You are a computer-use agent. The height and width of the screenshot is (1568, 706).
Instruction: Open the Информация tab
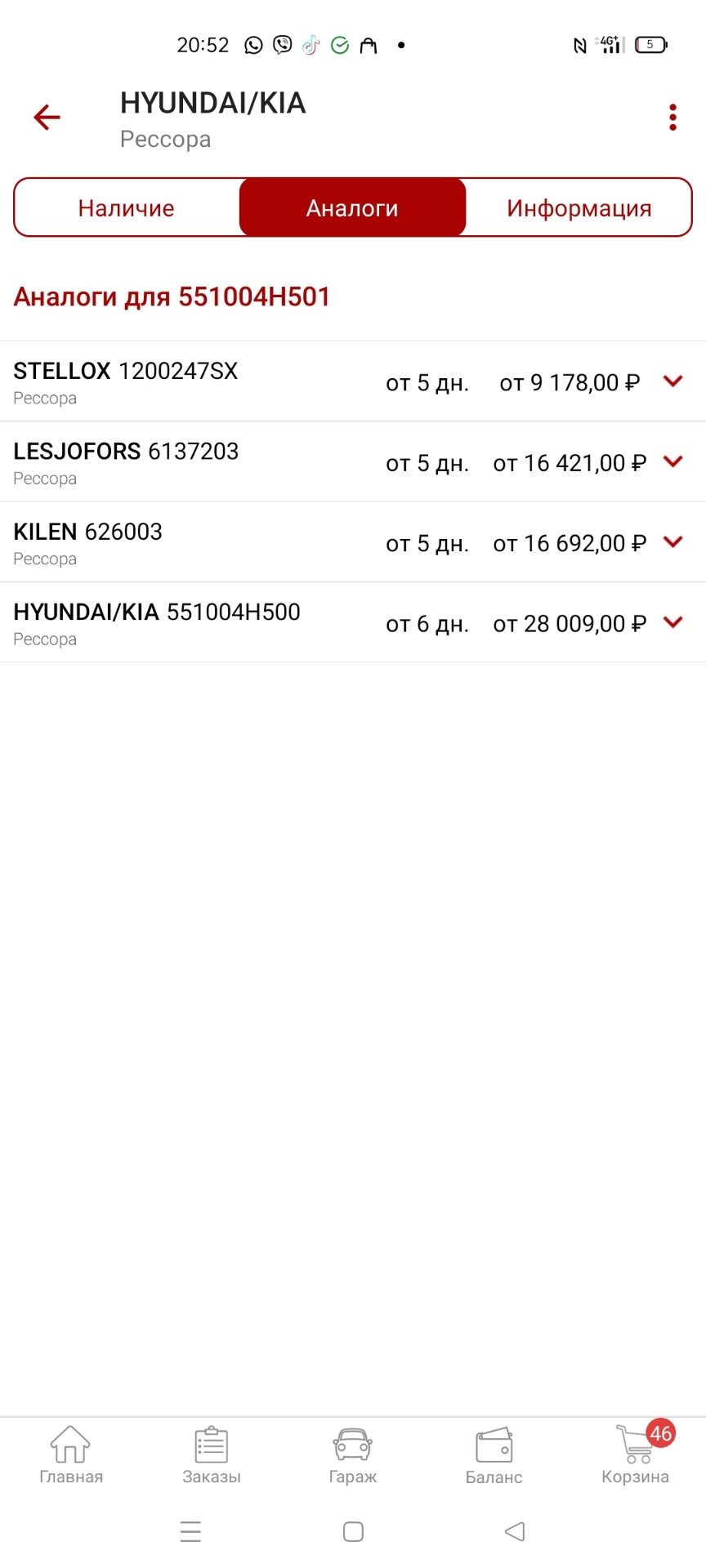[579, 207]
